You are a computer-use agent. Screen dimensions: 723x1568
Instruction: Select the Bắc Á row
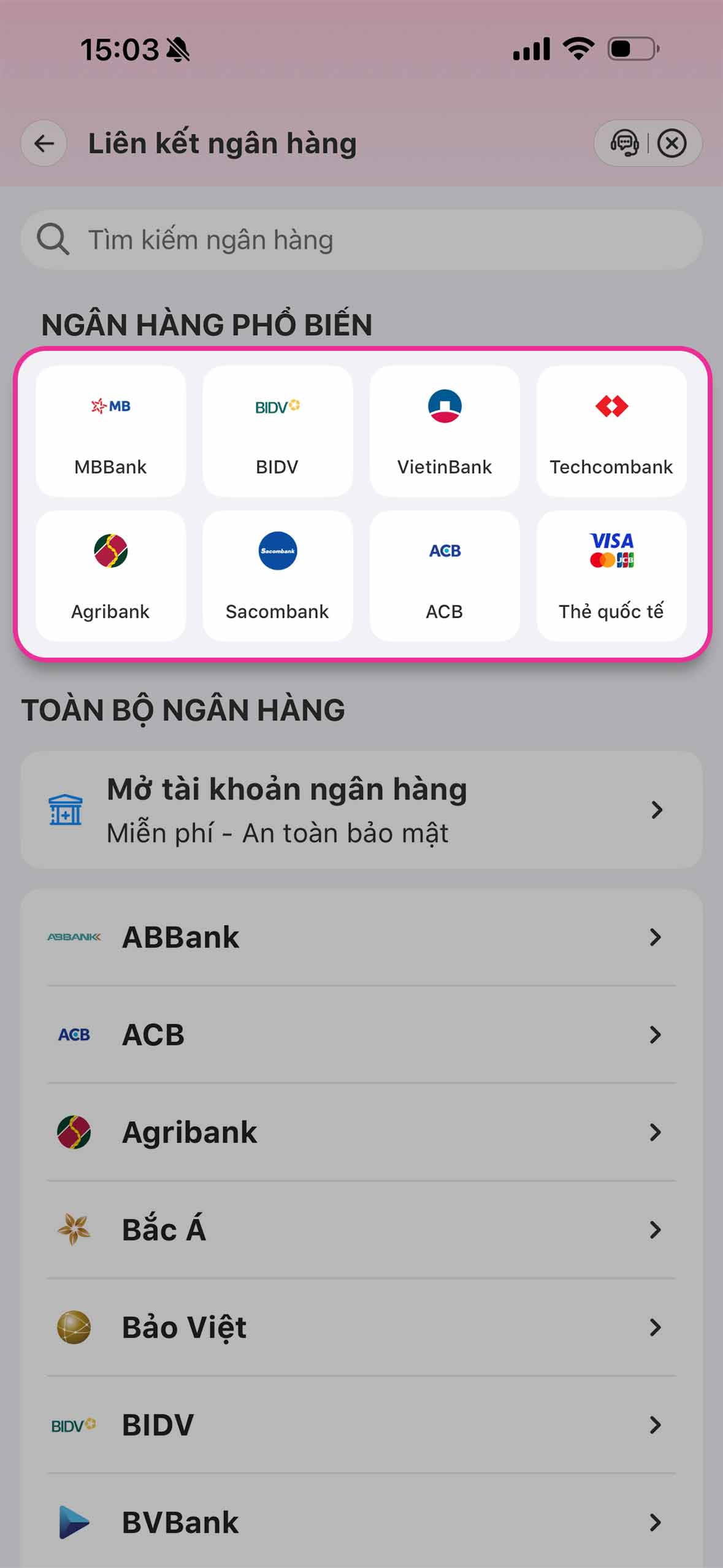pos(362,1230)
